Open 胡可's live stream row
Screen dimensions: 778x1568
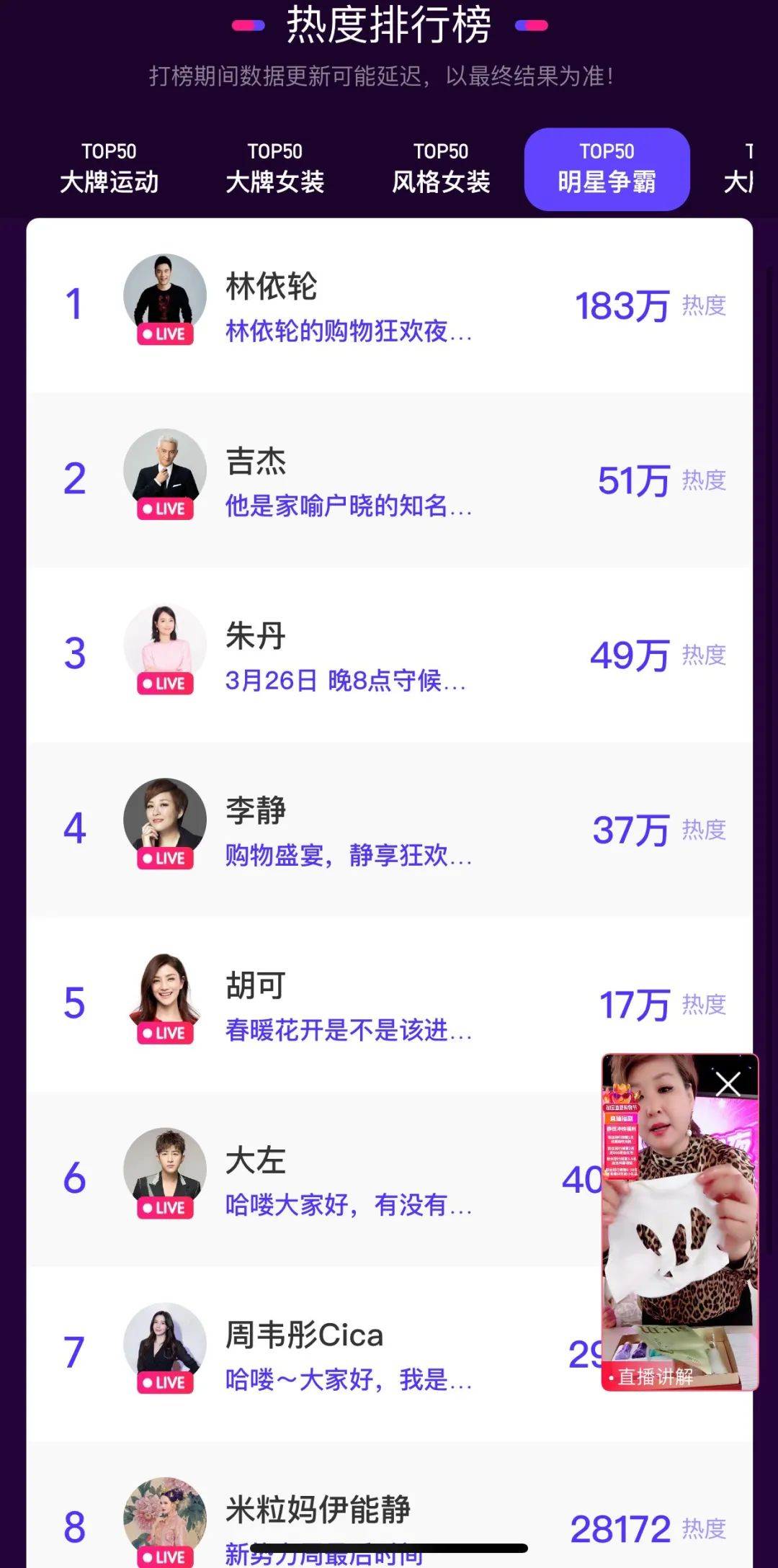pyautogui.click(x=389, y=1005)
